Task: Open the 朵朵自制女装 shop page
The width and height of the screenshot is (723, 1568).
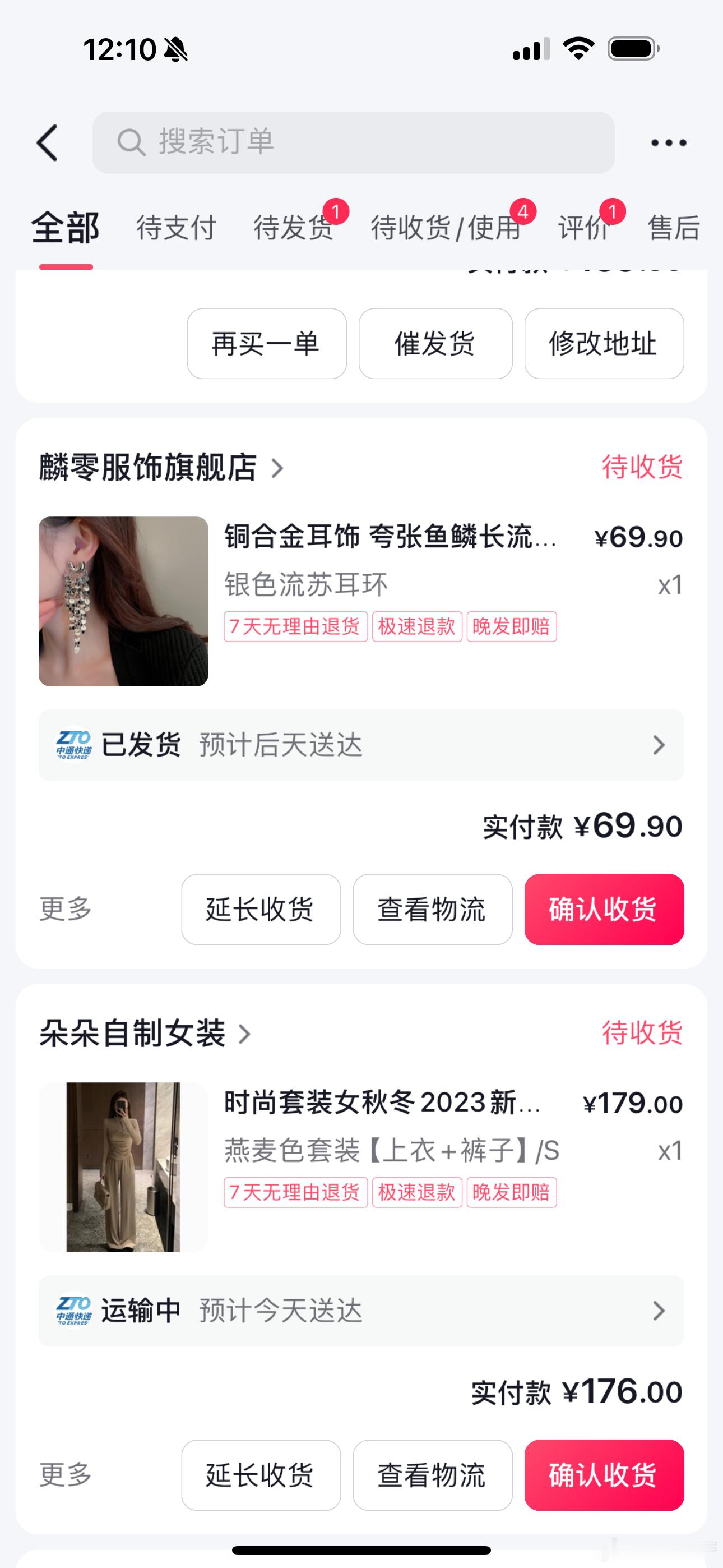Action: (146, 1034)
